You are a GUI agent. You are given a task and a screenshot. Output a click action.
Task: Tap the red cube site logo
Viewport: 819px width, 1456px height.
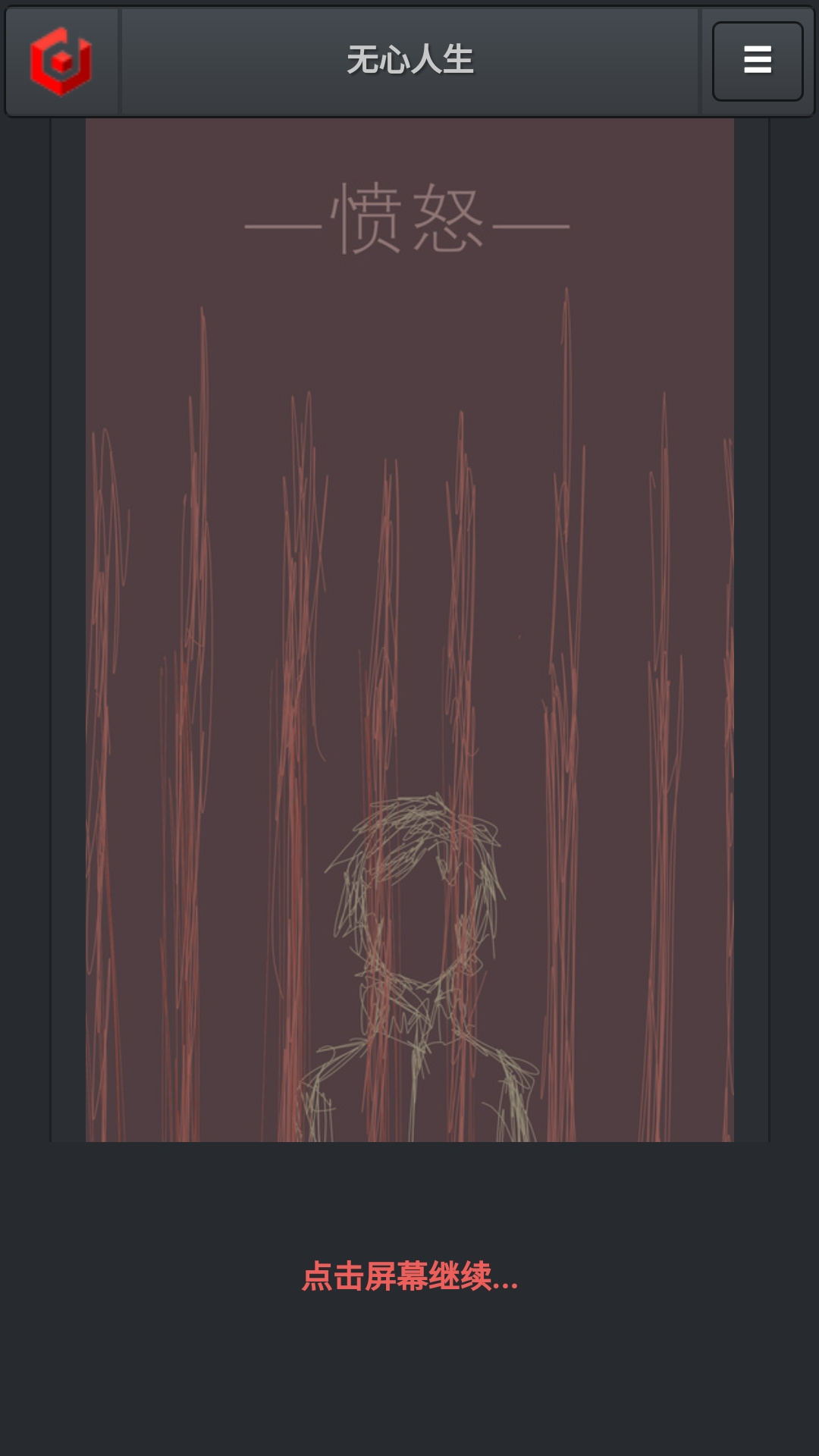(x=61, y=61)
